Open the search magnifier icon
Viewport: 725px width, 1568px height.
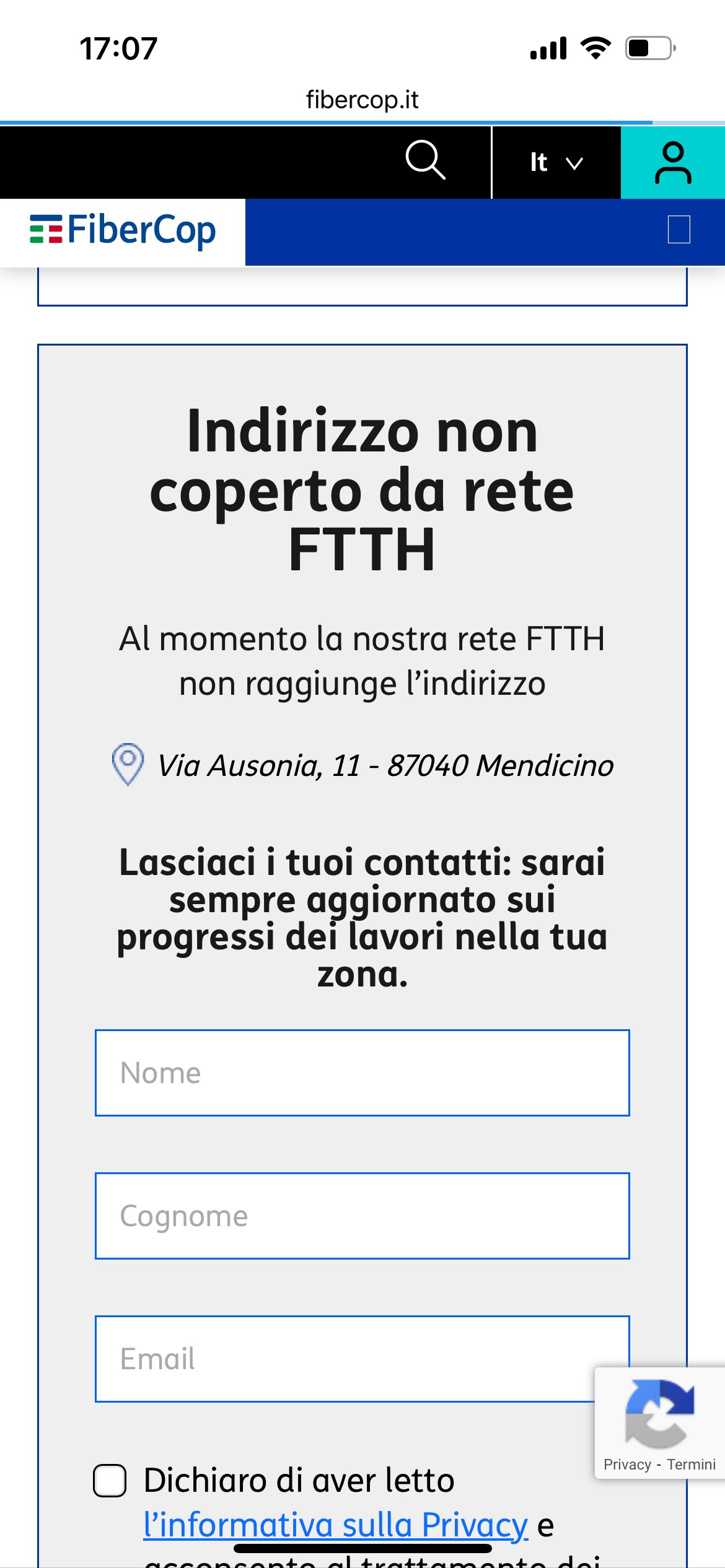click(x=425, y=160)
